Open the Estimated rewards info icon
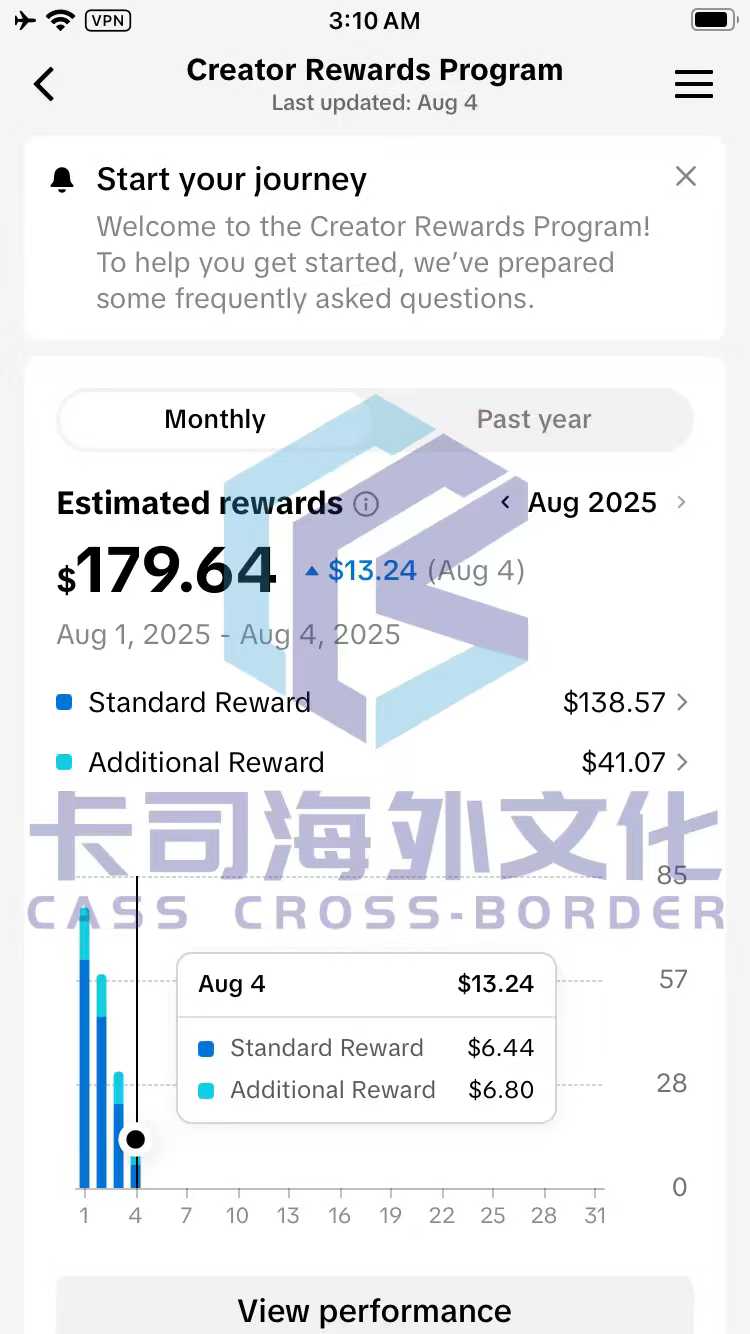 [367, 503]
